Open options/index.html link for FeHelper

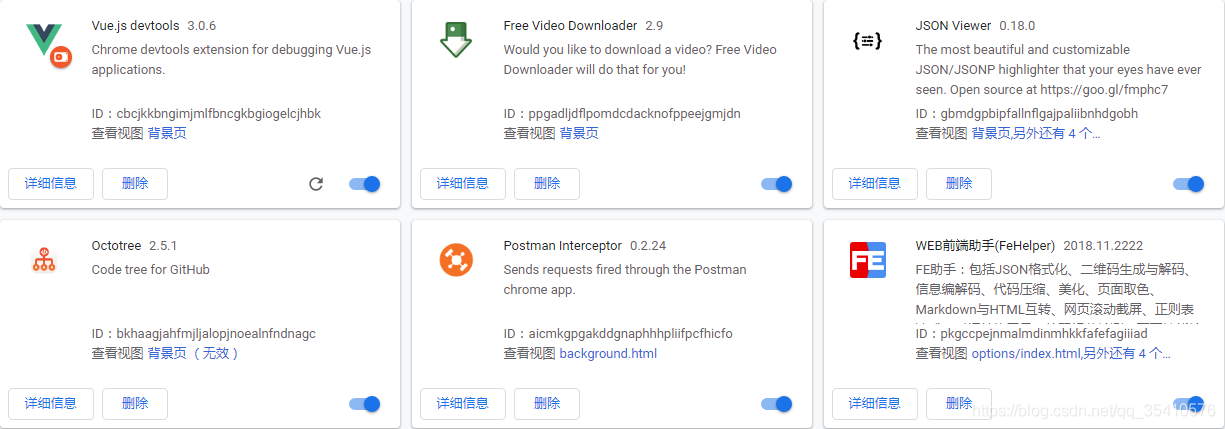pyautogui.click(x=1026, y=353)
